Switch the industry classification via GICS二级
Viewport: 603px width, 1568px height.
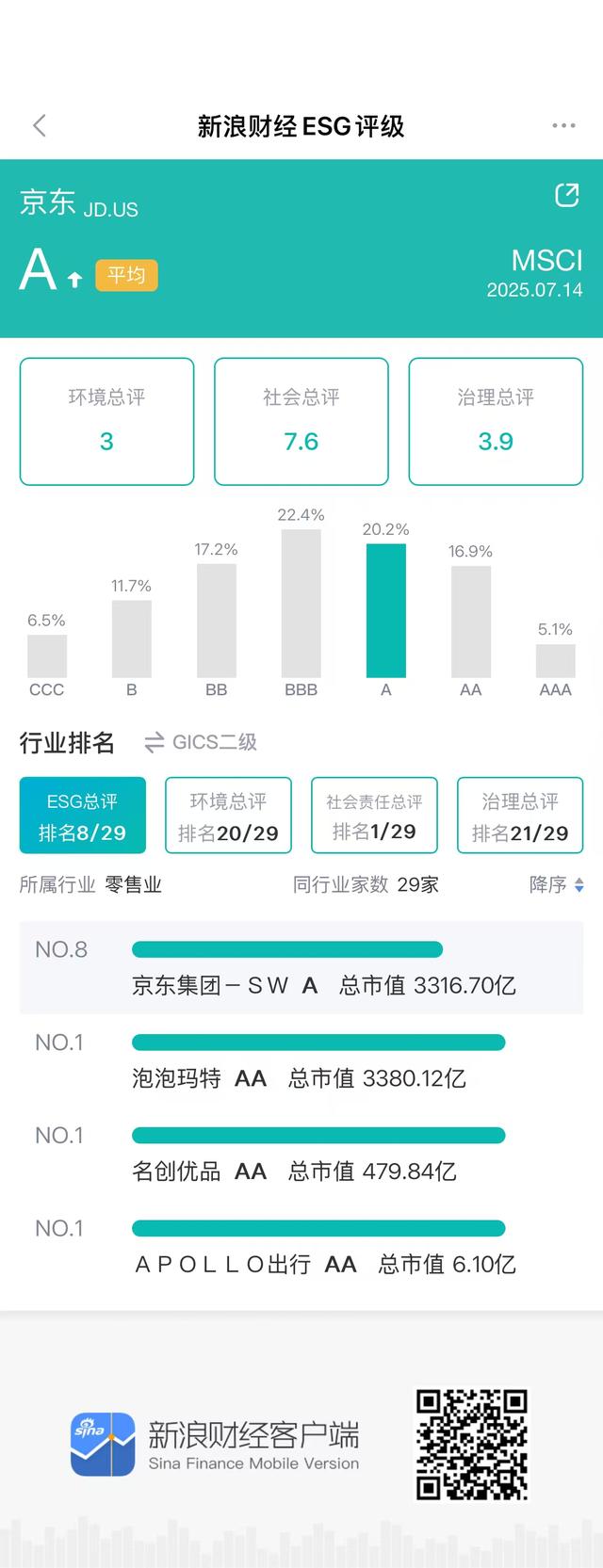click(201, 742)
